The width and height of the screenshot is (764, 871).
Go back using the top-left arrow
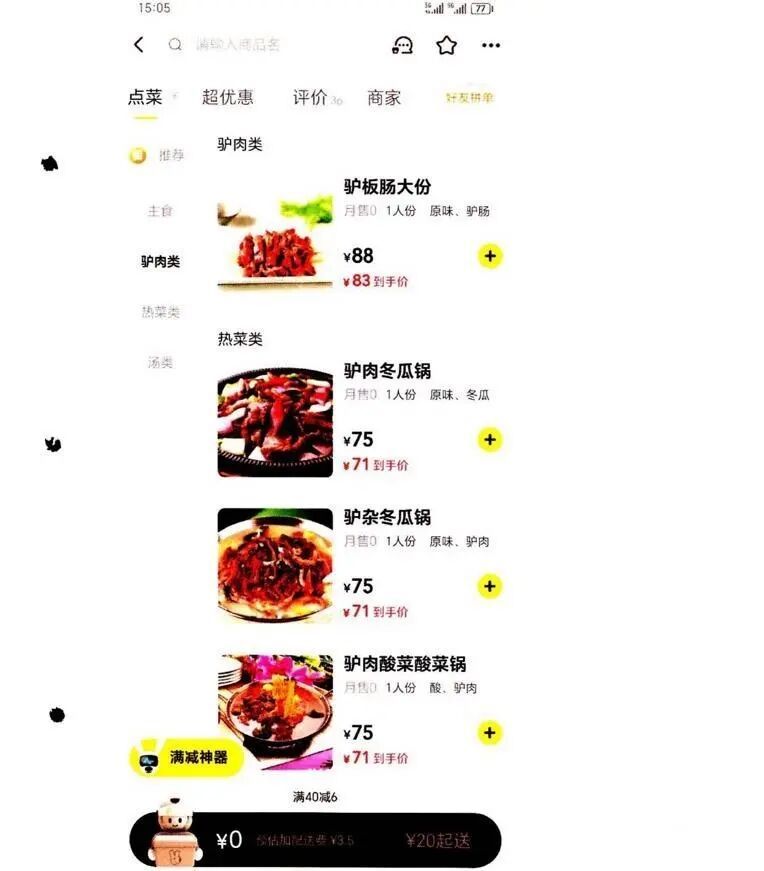pyautogui.click(x=139, y=45)
